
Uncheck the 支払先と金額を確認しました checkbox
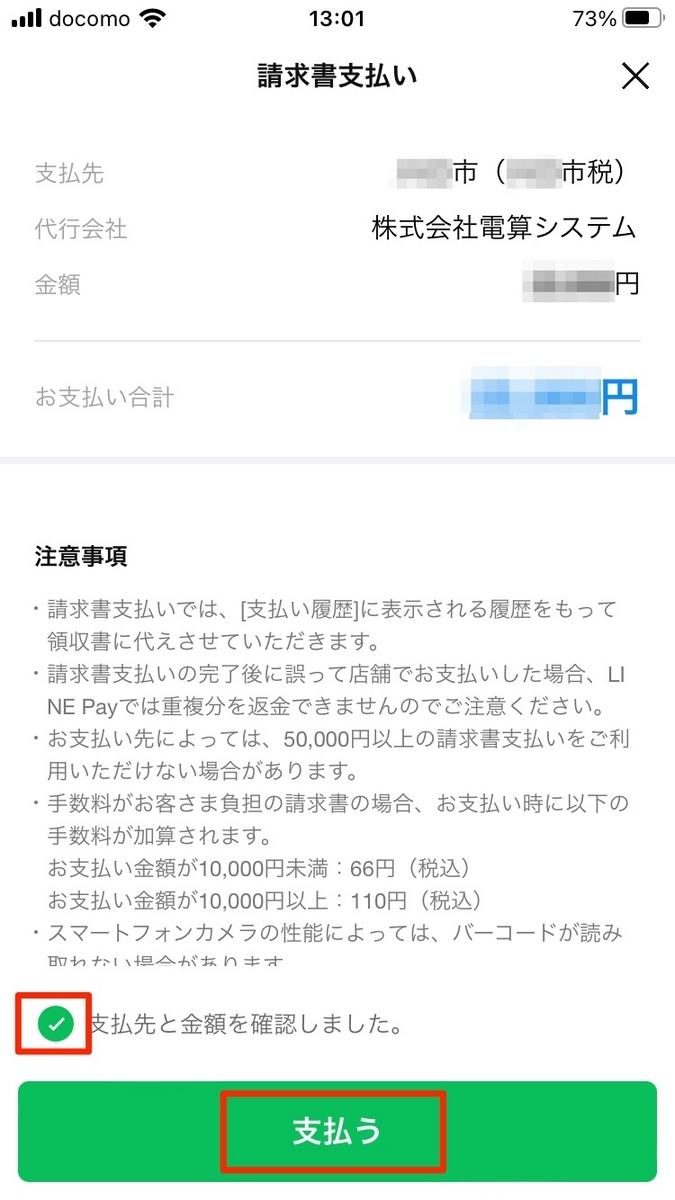click(x=57, y=1023)
